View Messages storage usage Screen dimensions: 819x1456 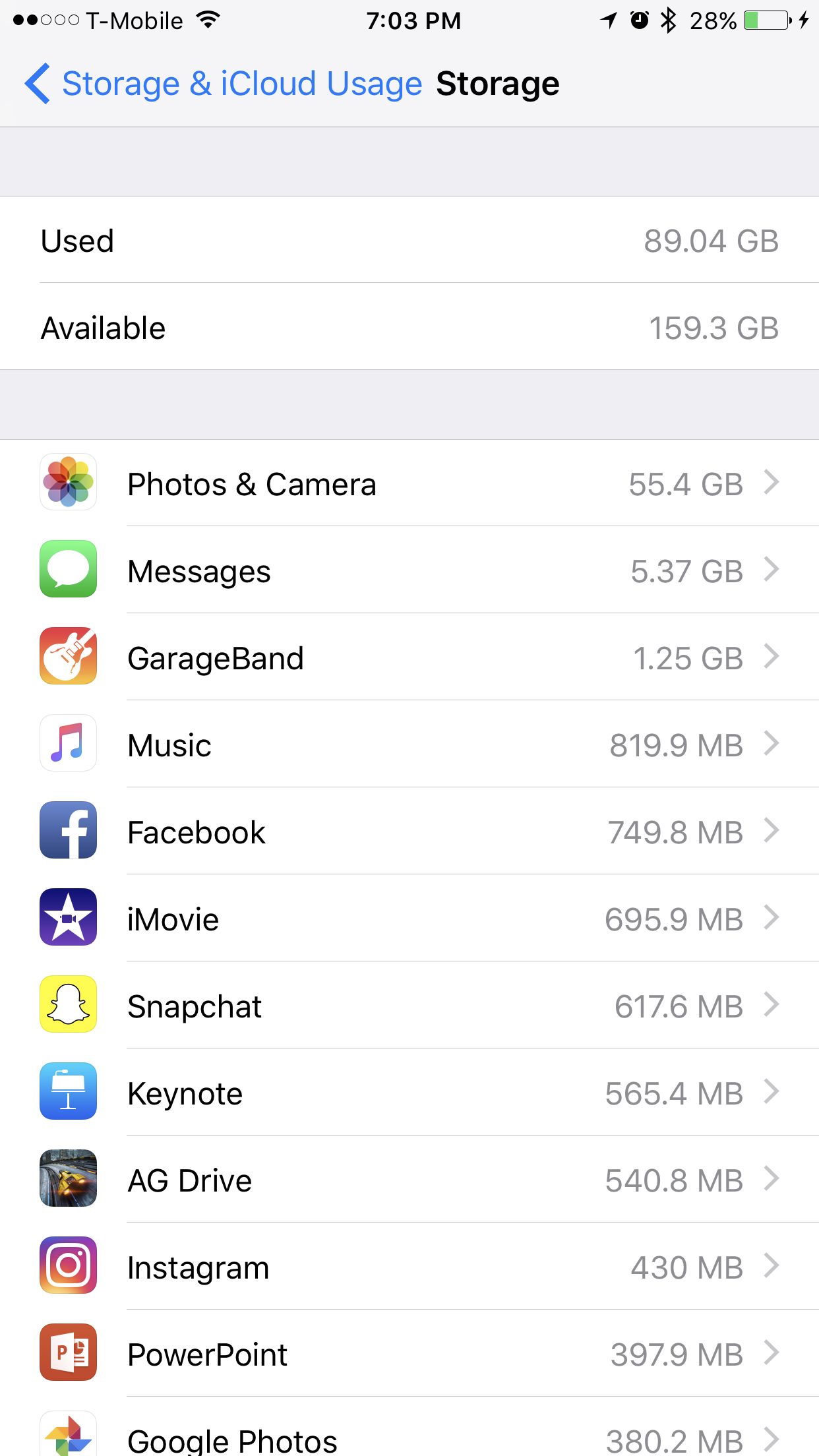pyautogui.click(x=409, y=571)
